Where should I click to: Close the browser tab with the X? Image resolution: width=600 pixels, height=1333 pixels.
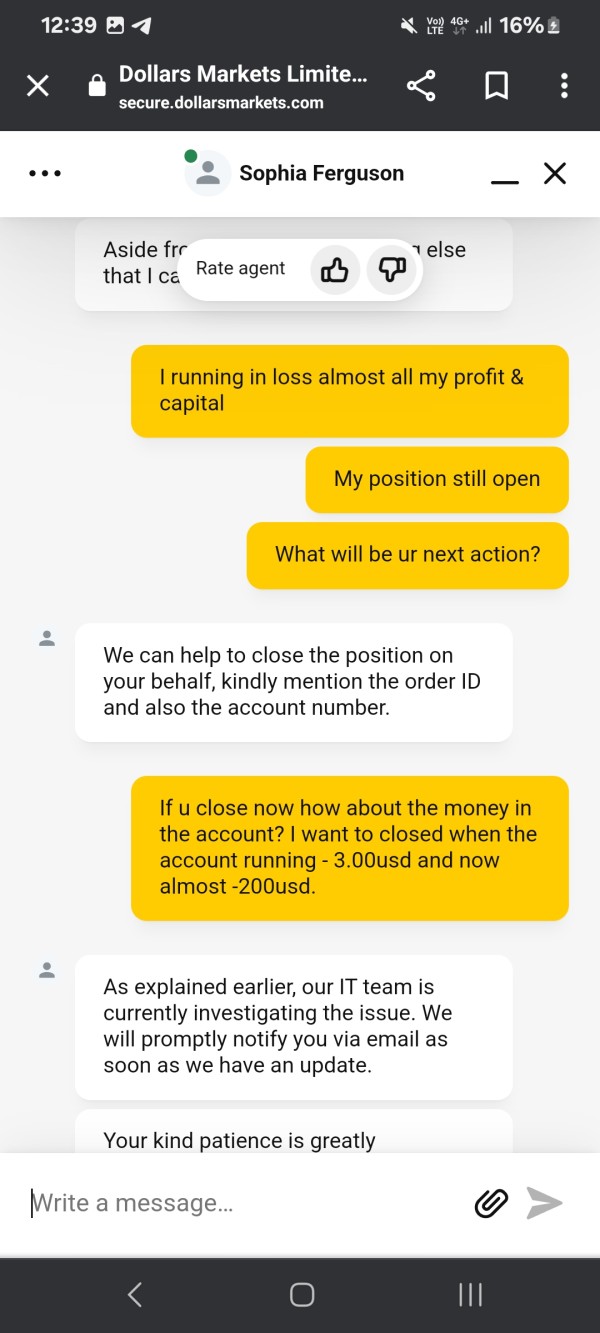37,86
